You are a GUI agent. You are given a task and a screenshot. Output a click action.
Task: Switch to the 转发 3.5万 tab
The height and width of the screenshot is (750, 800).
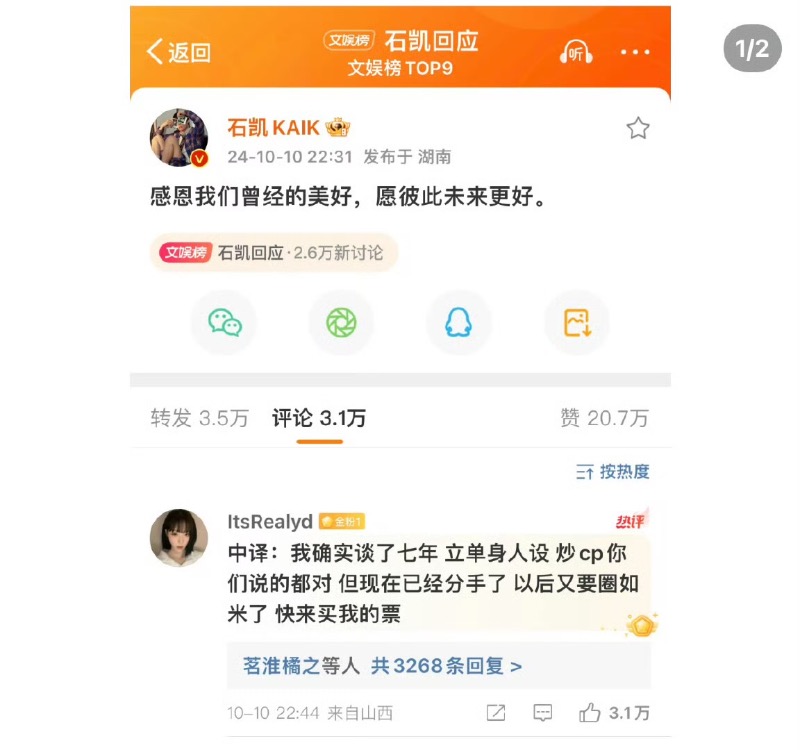click(200, 418)
